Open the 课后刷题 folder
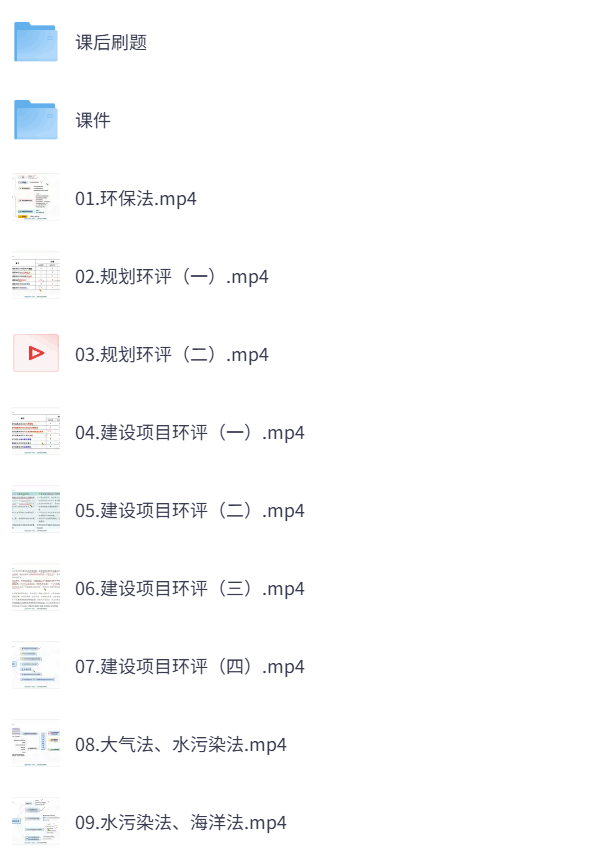 (x=111, y=43)
